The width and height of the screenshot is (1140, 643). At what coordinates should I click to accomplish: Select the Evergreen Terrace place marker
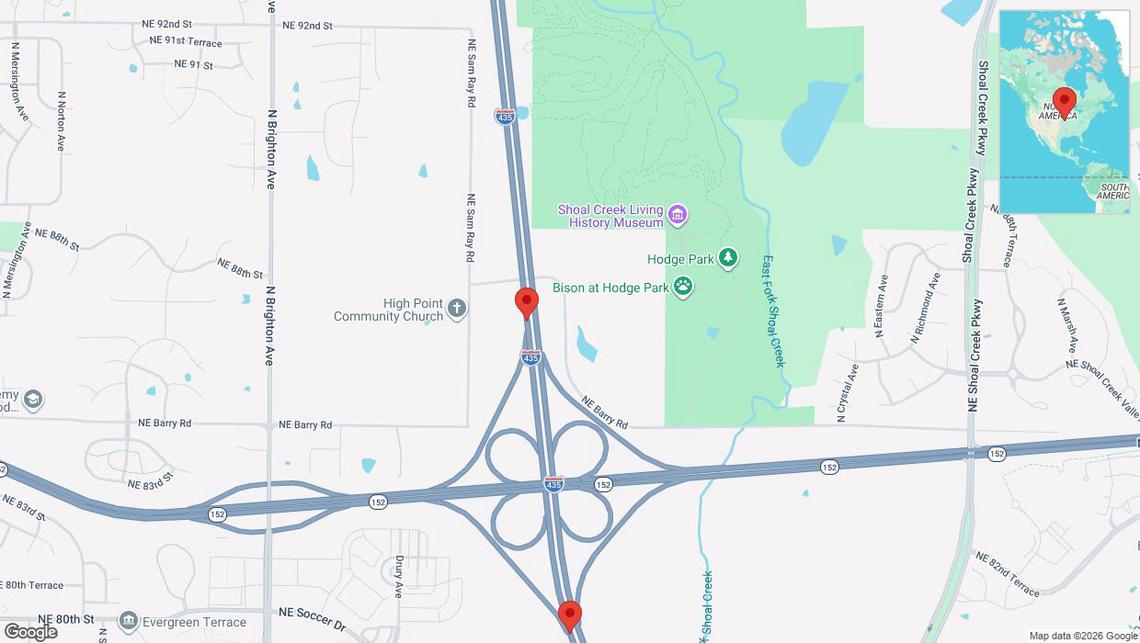[129, 622]
